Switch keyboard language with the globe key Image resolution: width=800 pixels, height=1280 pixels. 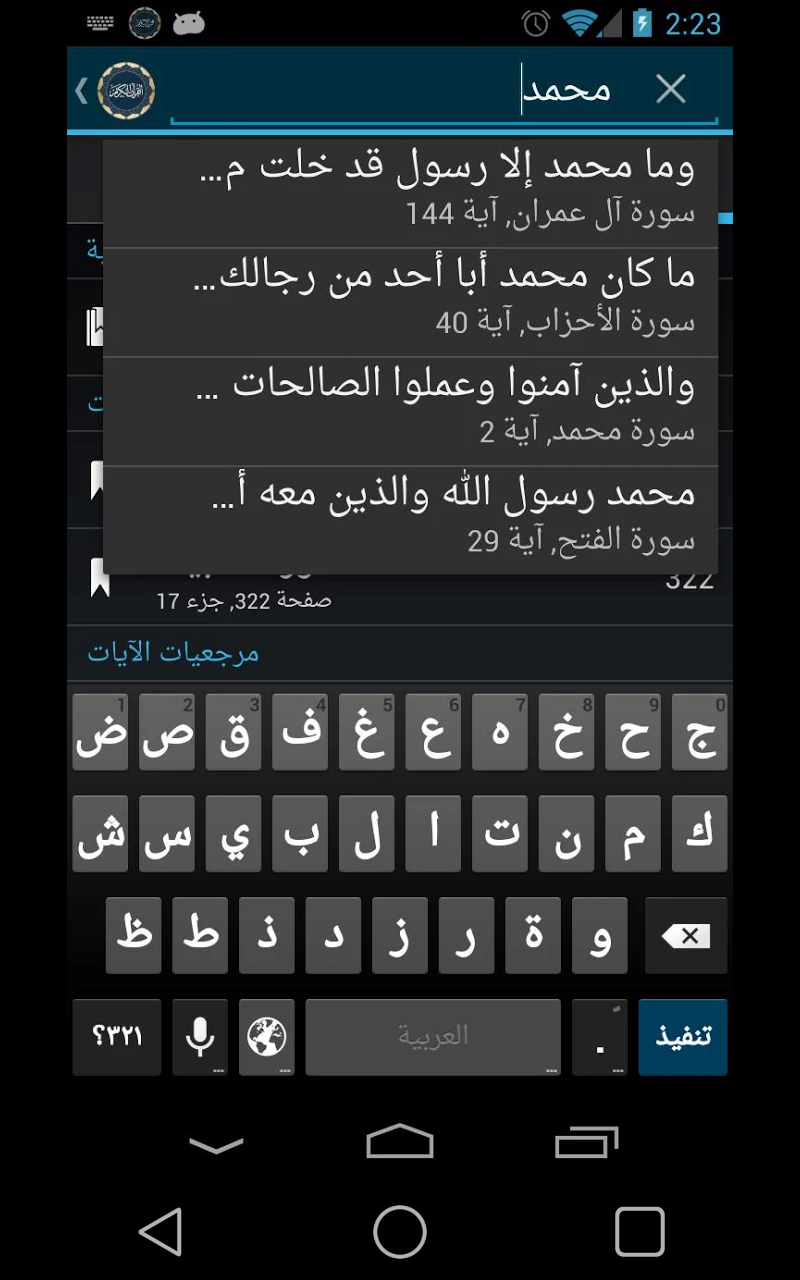click(x=266, y=1037)
